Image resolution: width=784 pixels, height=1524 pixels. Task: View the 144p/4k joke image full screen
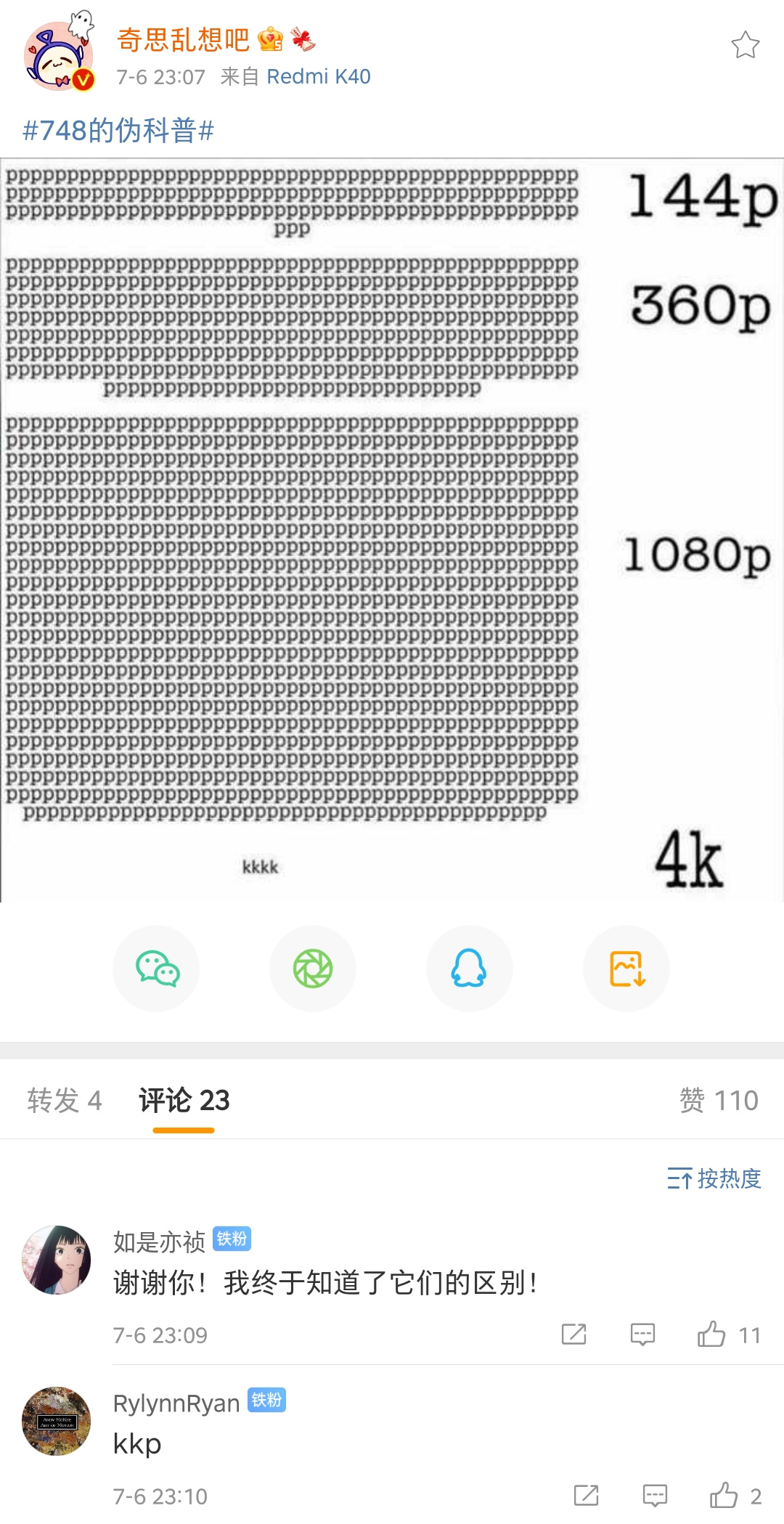pyautogui.click(x=392, y=530)
